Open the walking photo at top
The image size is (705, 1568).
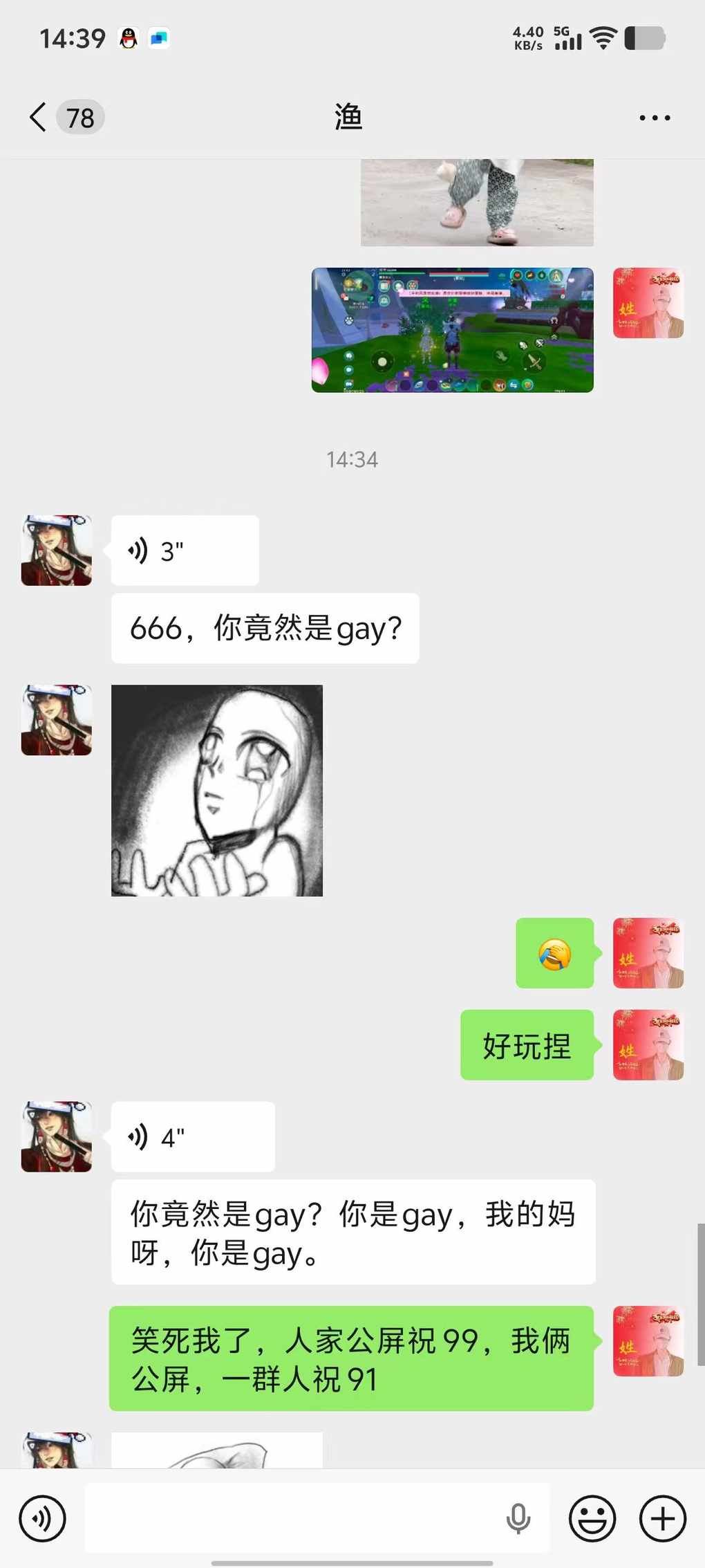[477, 203]
